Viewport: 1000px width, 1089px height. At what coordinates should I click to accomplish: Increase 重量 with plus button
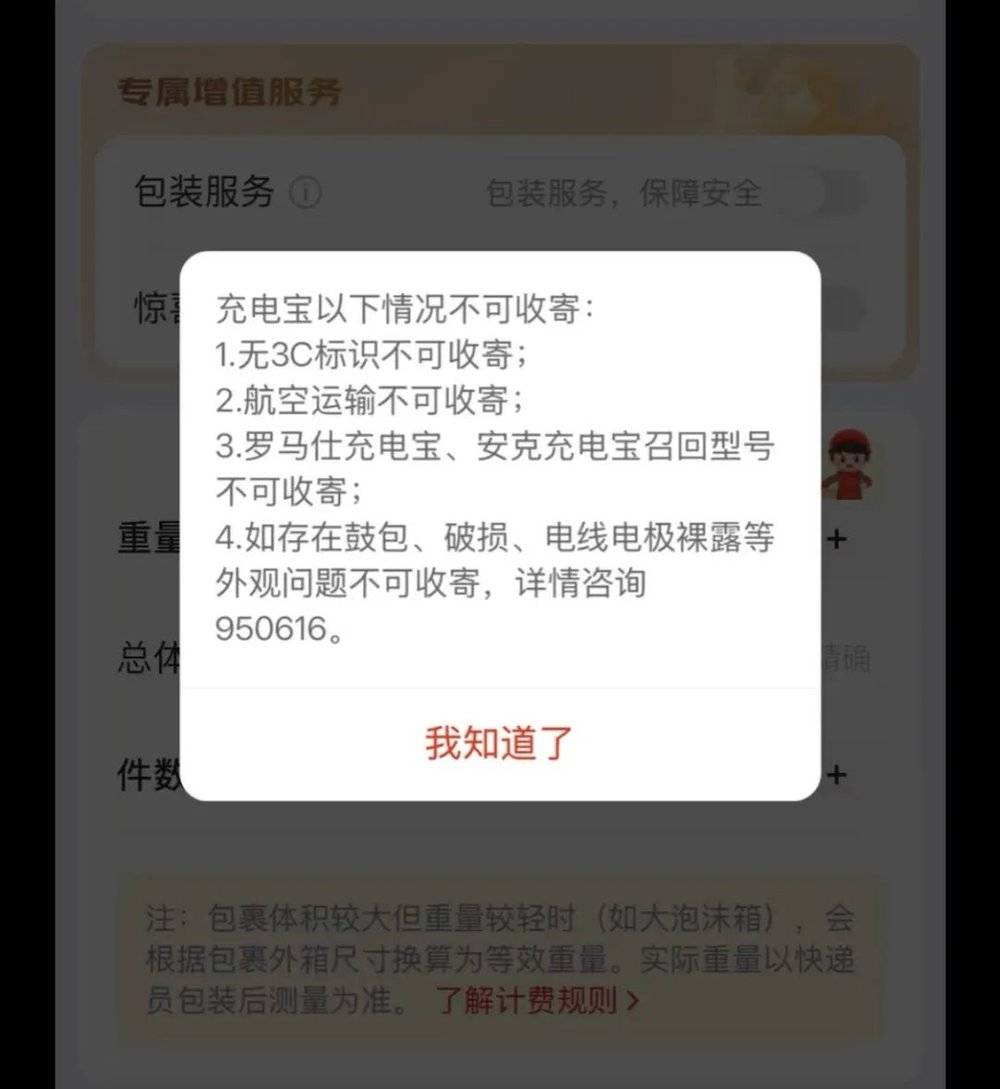click(x=837, y=540)
